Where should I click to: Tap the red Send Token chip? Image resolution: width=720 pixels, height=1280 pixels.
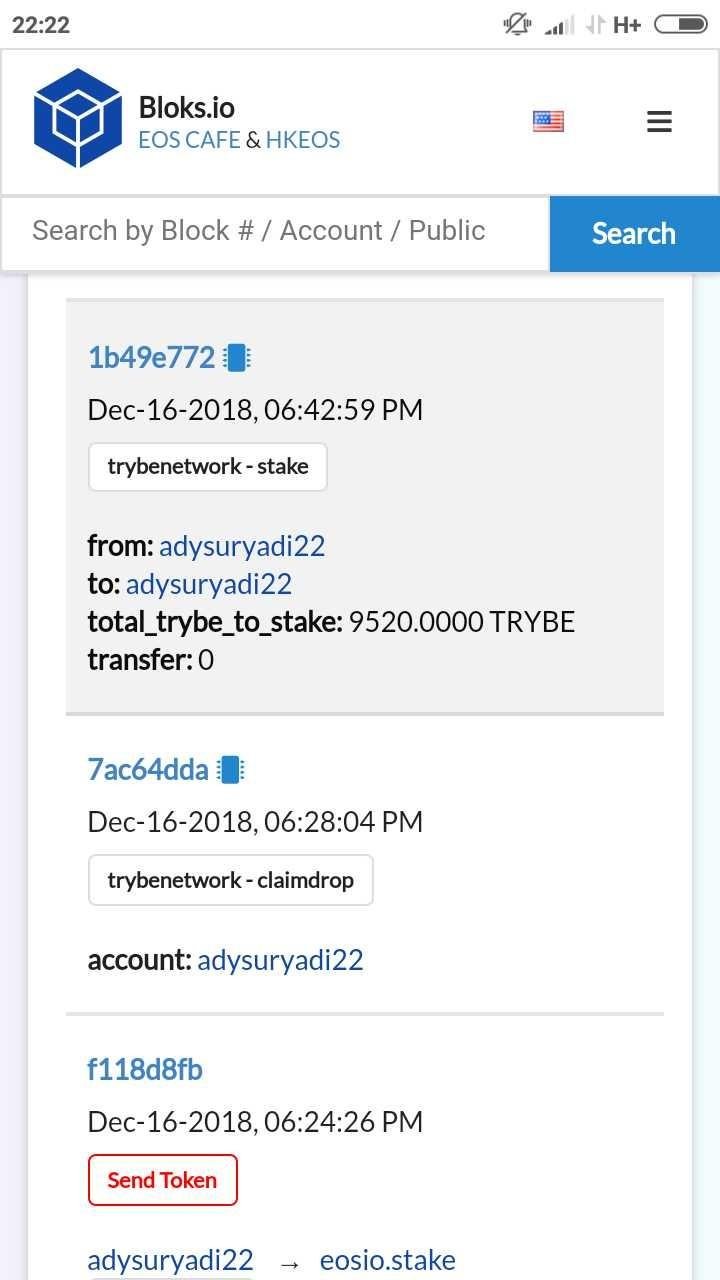162,1180
